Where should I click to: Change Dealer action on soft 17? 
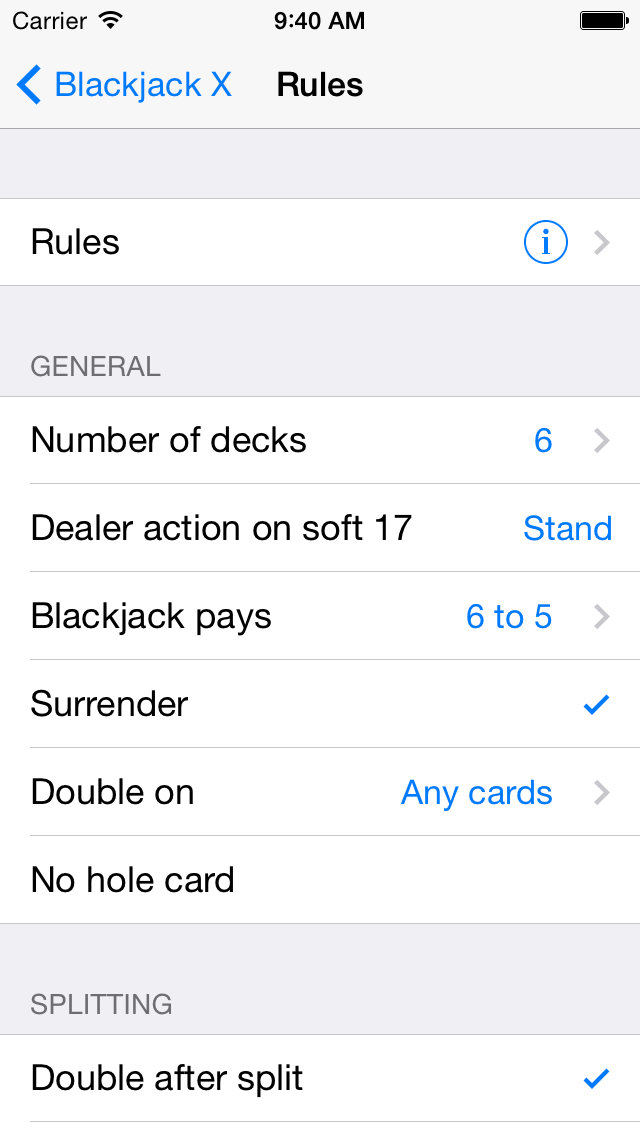click(320, 528)
